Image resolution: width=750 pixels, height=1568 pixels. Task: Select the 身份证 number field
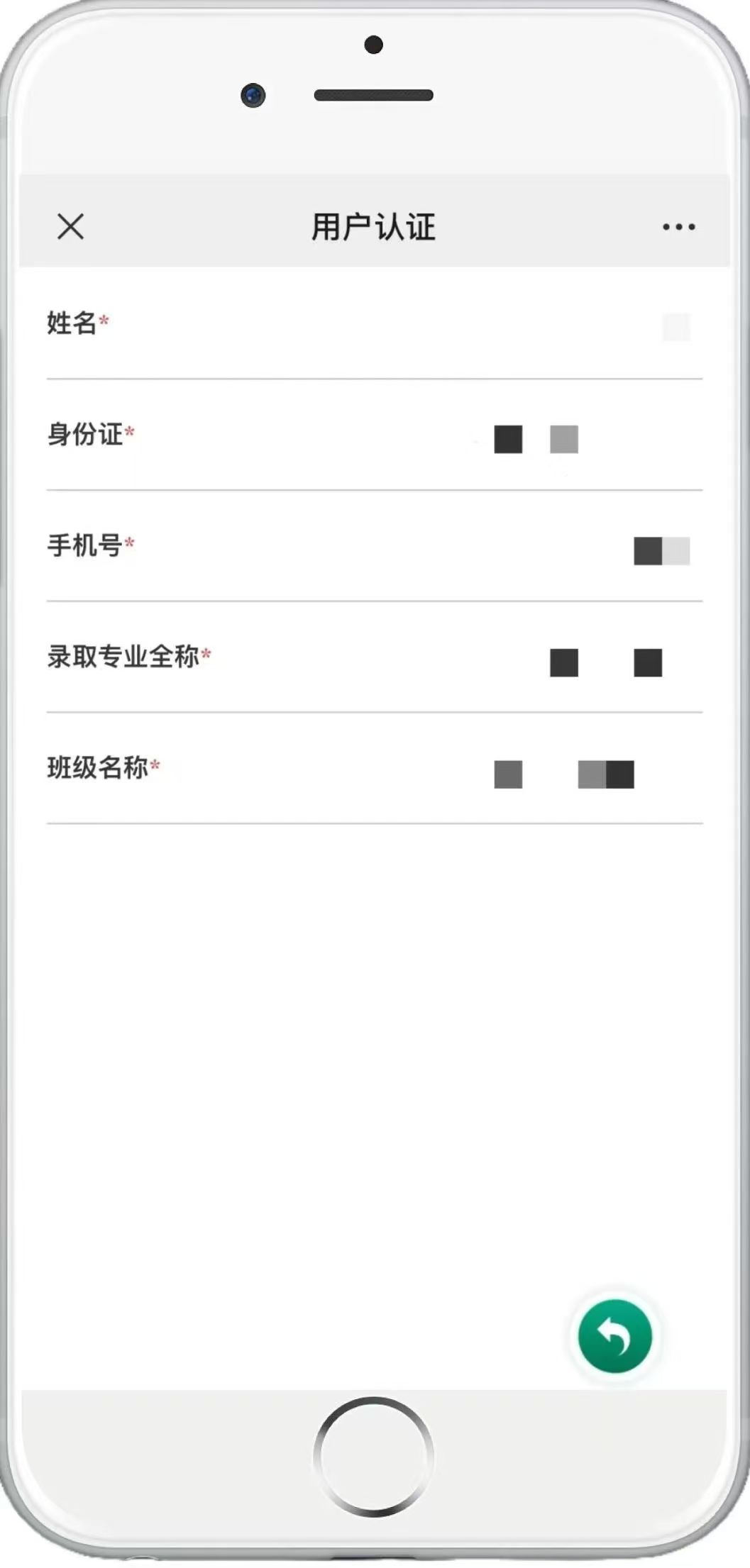[426, 437]
